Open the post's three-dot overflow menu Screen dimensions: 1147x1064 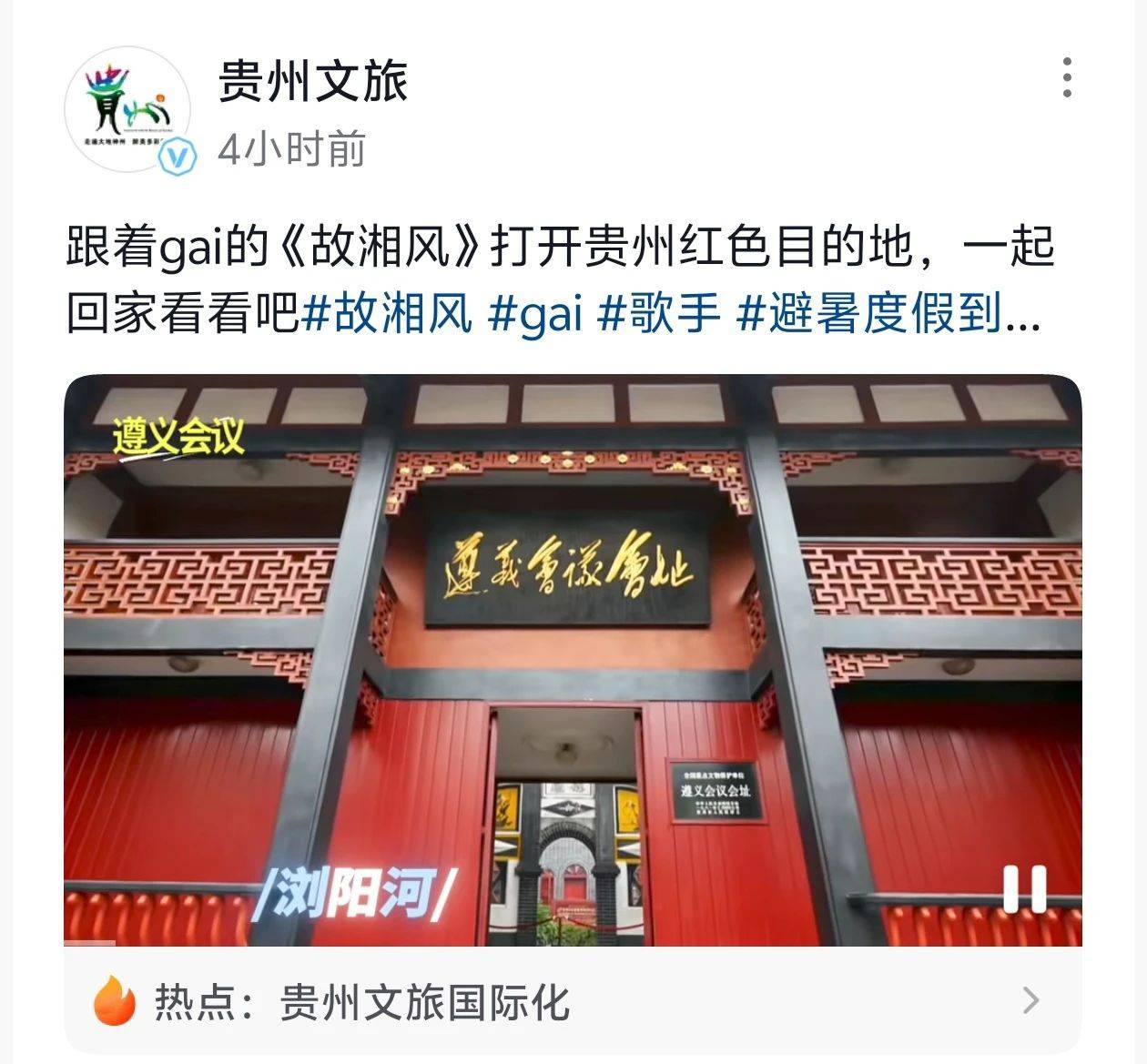1067,77
